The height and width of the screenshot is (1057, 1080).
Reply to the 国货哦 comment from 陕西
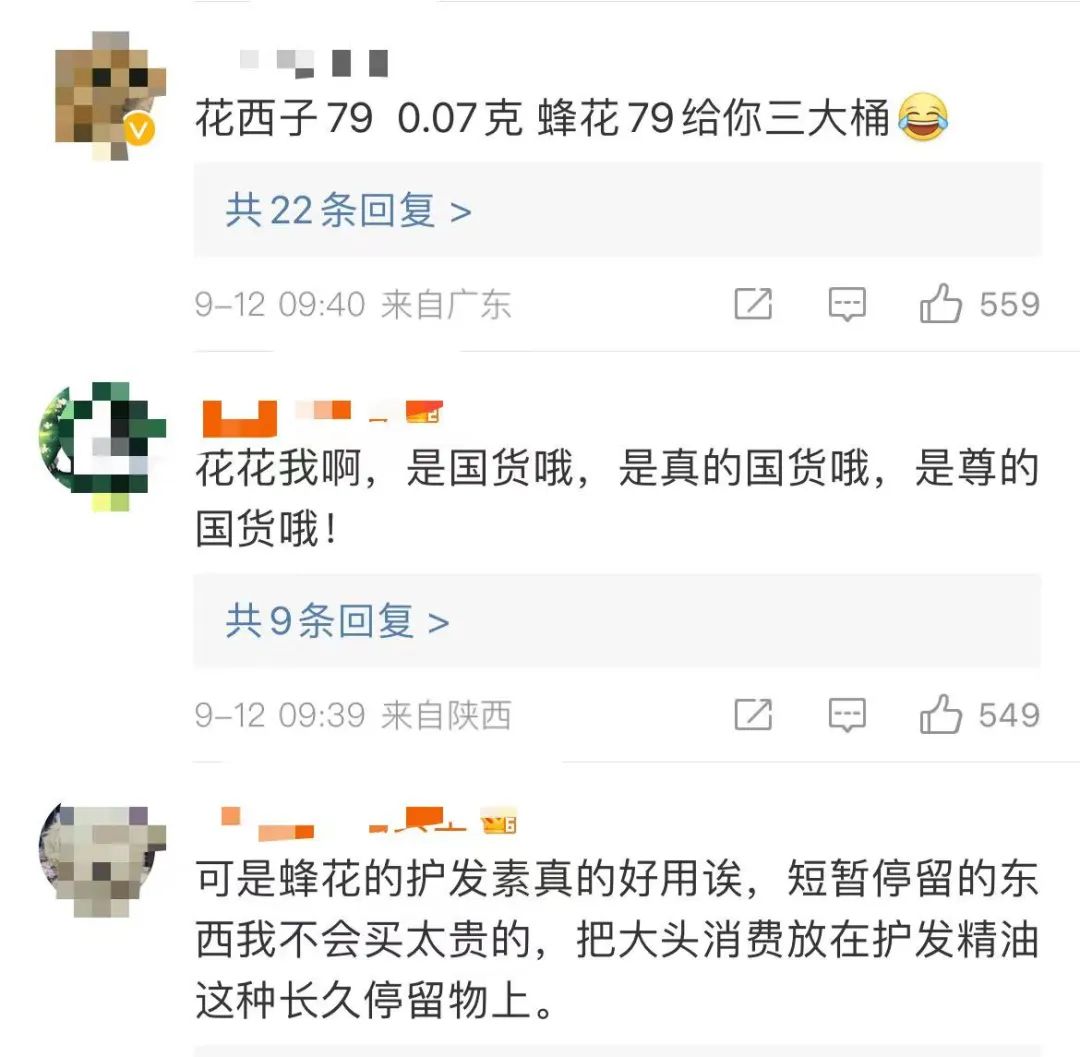(x=847, y=715)
